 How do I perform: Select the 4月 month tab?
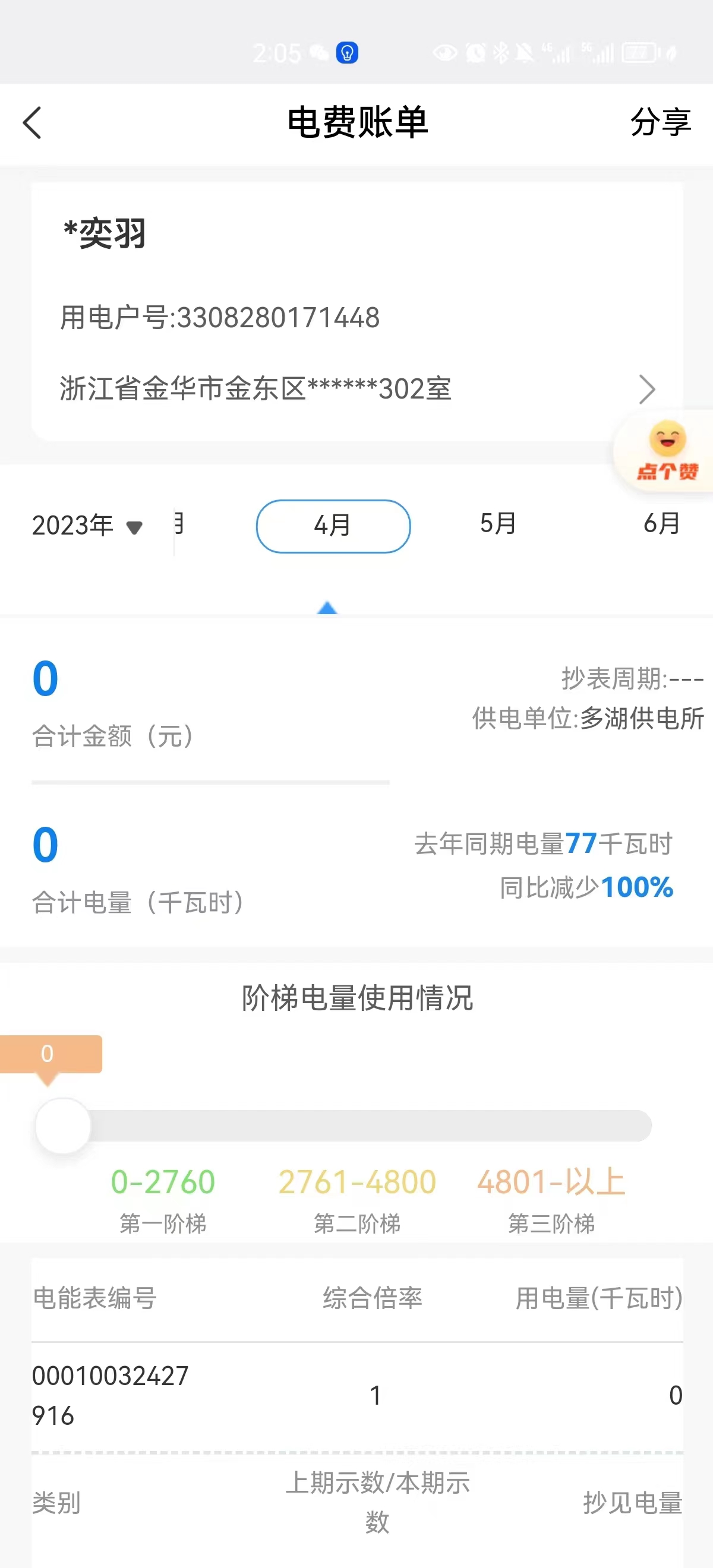333,525
